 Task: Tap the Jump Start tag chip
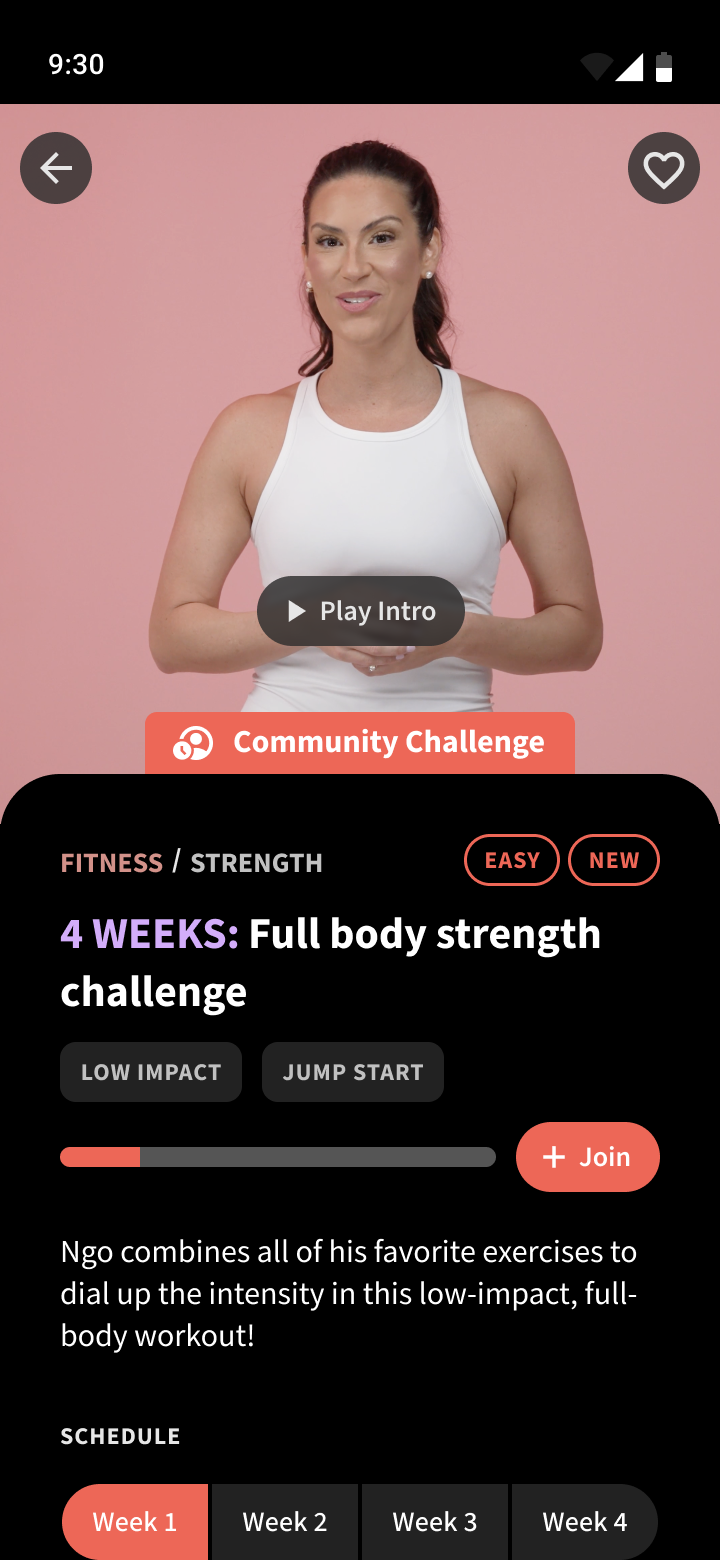pyautogui.click(x=353, y=1072)
